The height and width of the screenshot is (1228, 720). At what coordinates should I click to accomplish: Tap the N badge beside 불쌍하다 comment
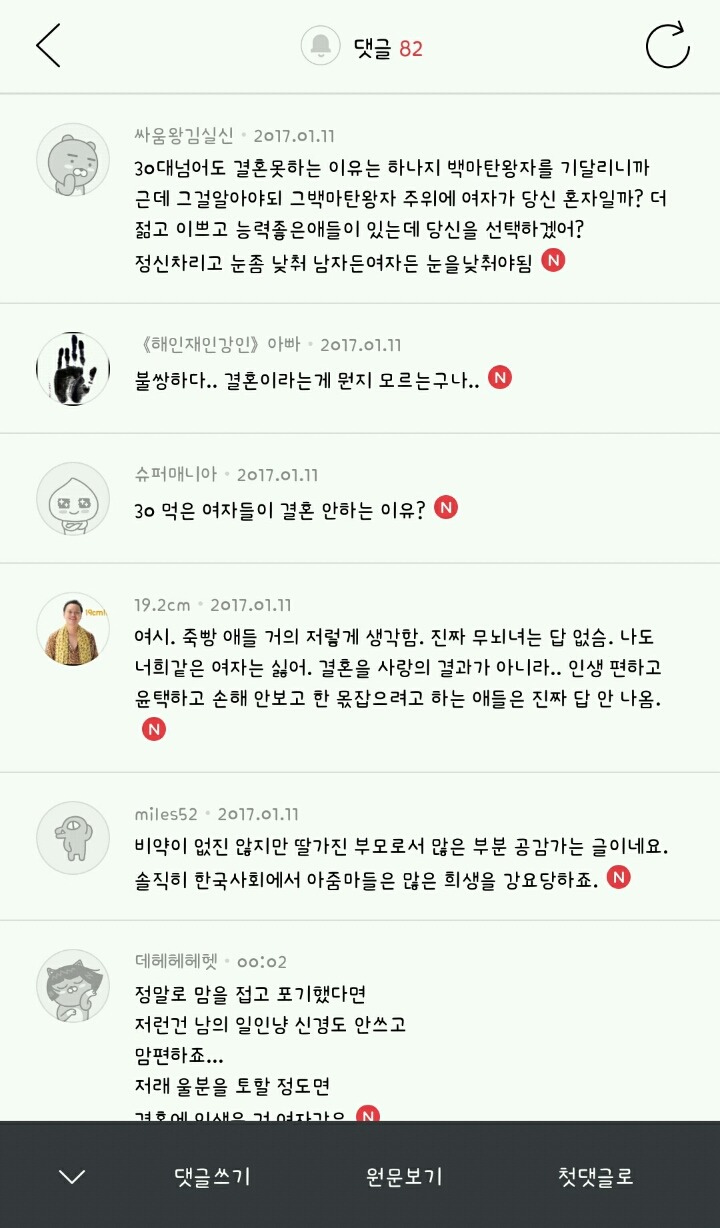click(x=500, y=379)
